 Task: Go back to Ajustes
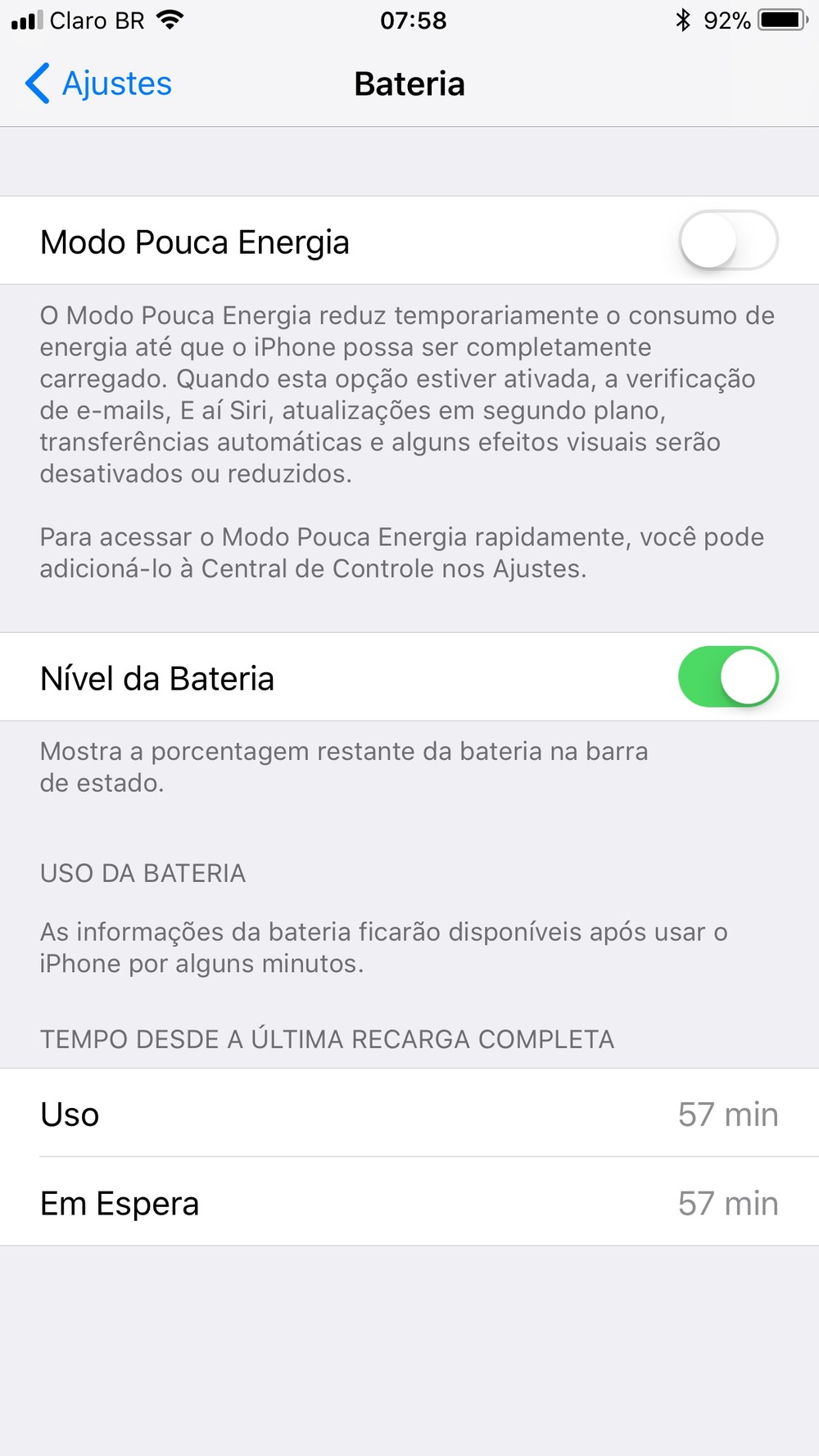tap(98, 84)
